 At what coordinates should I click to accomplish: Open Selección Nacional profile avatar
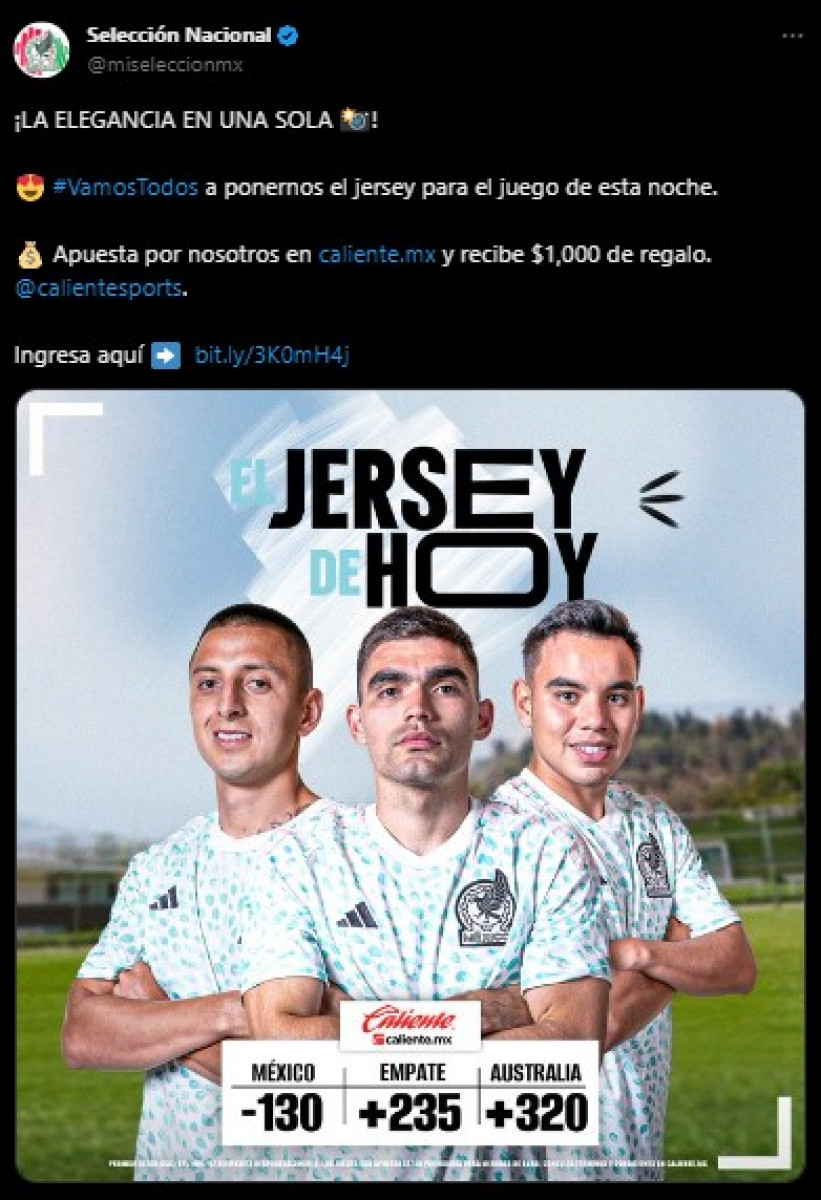41,49
